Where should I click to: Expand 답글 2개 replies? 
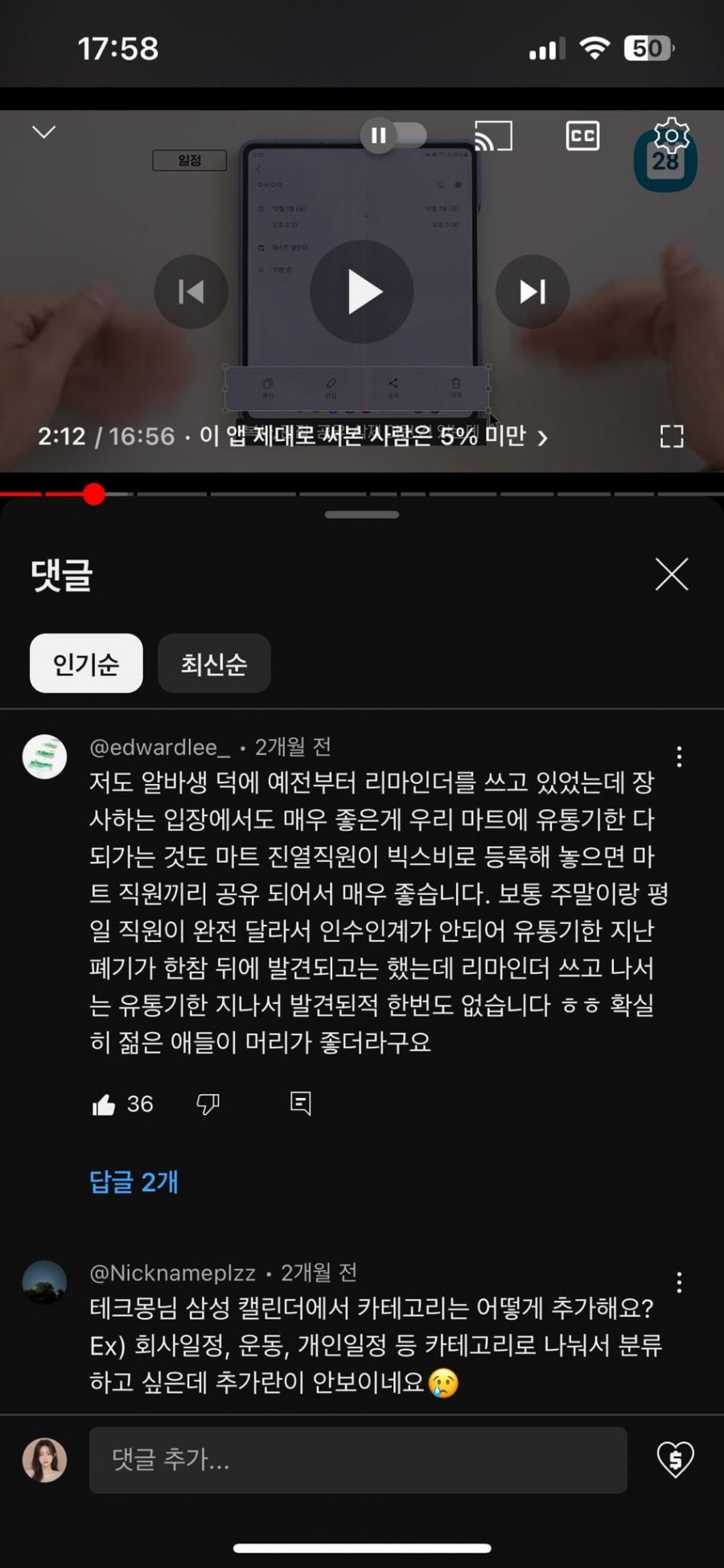tap(134, 1182)
